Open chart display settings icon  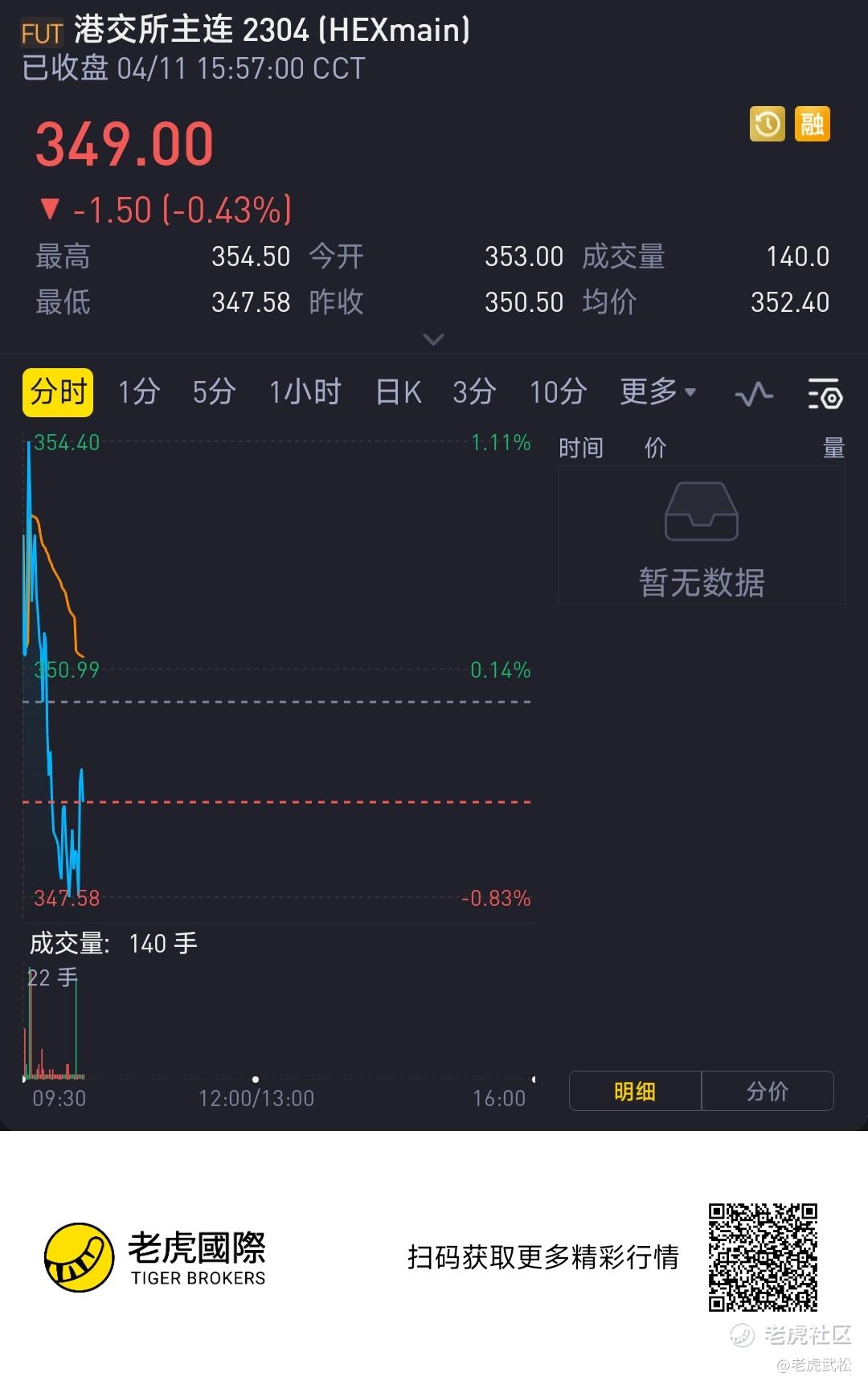pyautogui.click(x=825, y=394)
